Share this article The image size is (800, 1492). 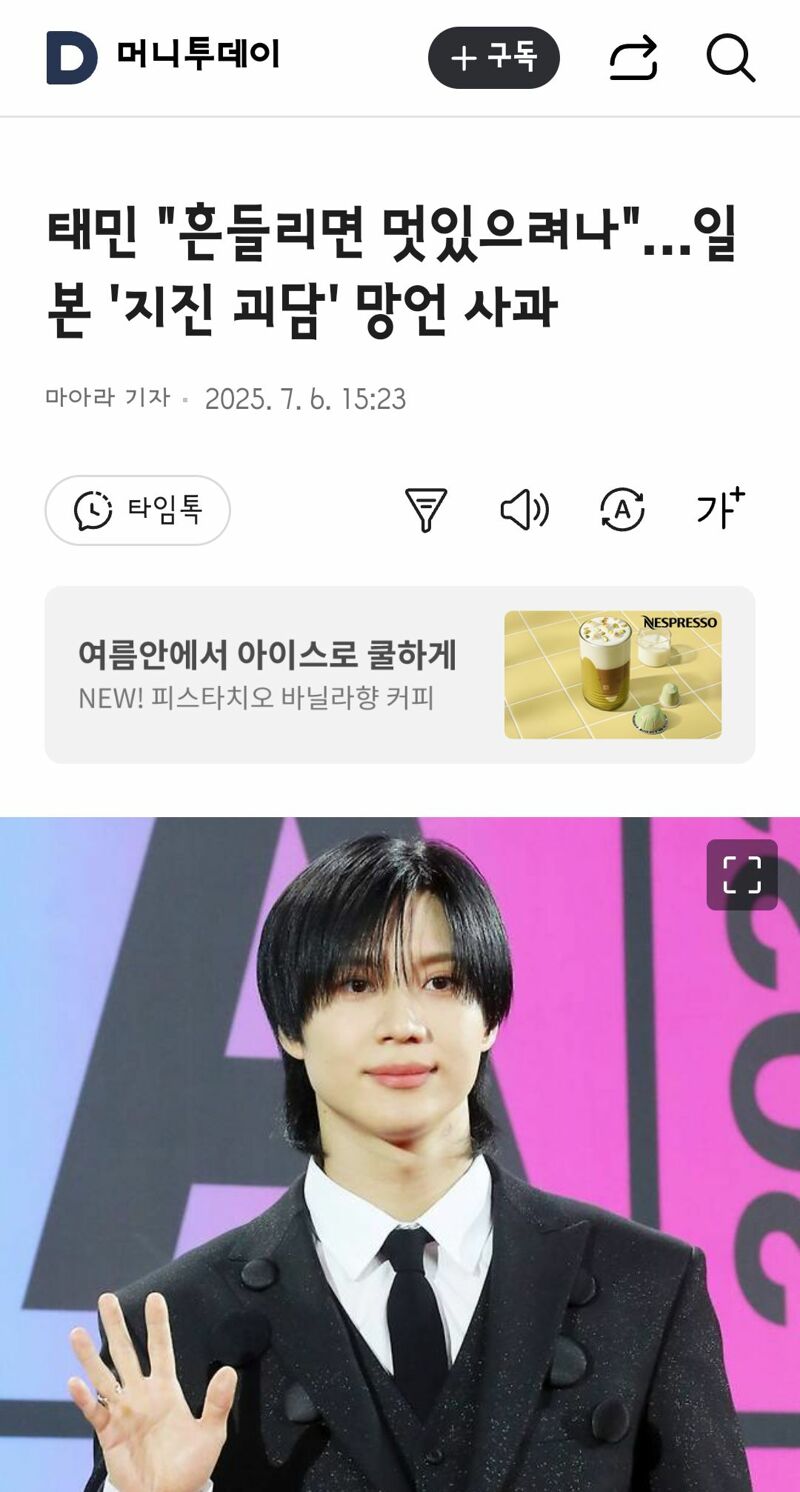(634, 58)
